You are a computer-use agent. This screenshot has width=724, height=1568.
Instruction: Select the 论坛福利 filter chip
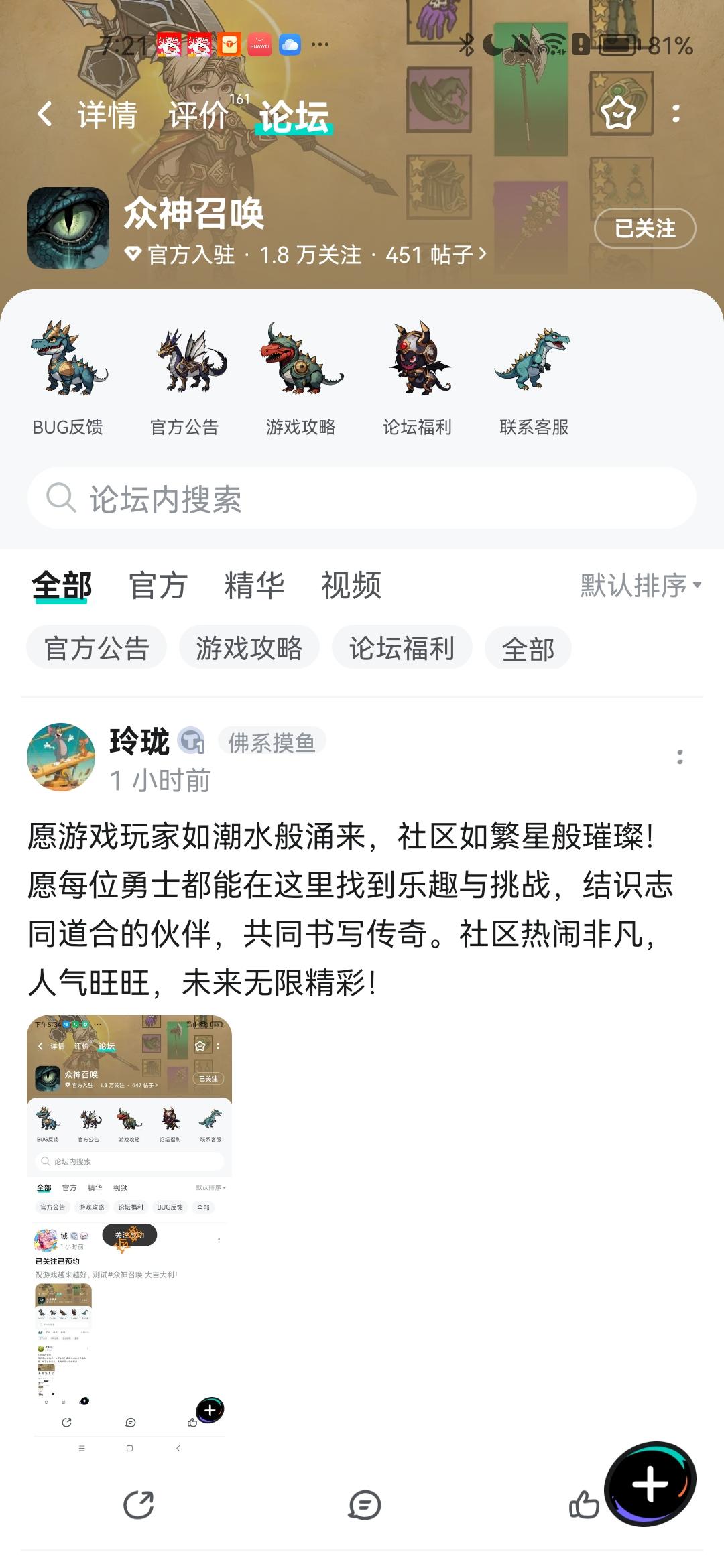tap(402, 648)
